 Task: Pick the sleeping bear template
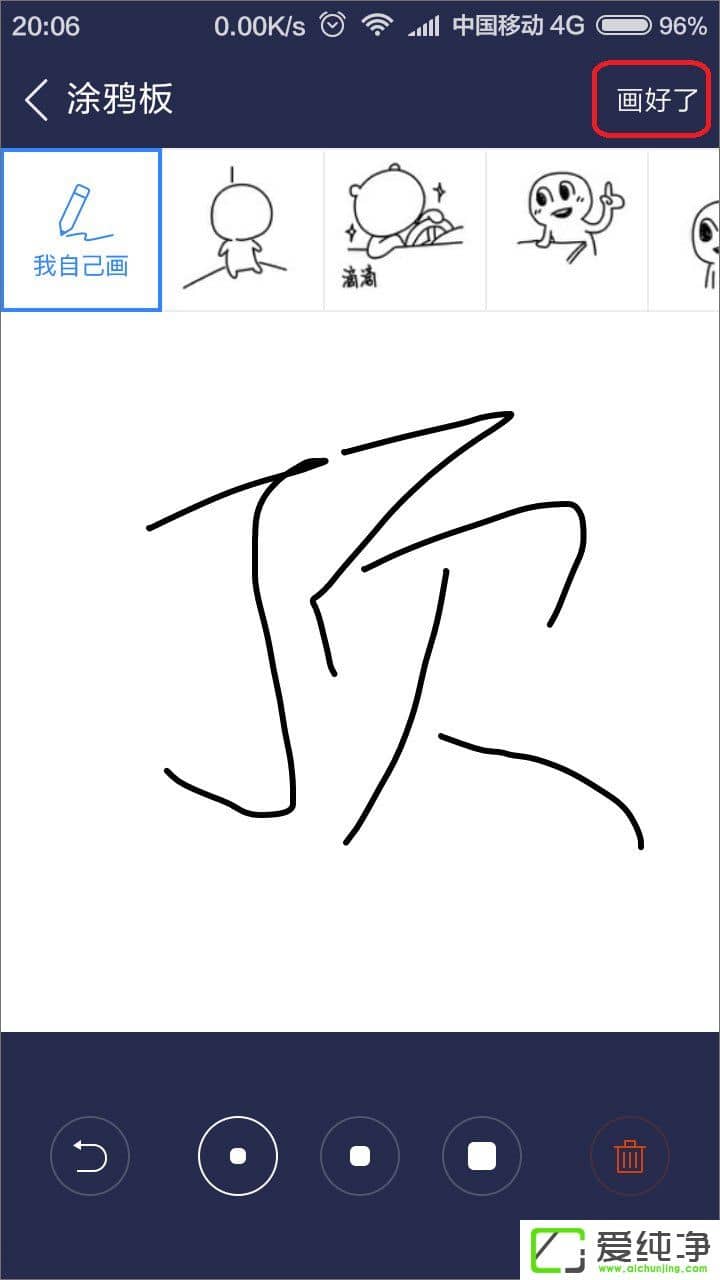click(405, 230)
